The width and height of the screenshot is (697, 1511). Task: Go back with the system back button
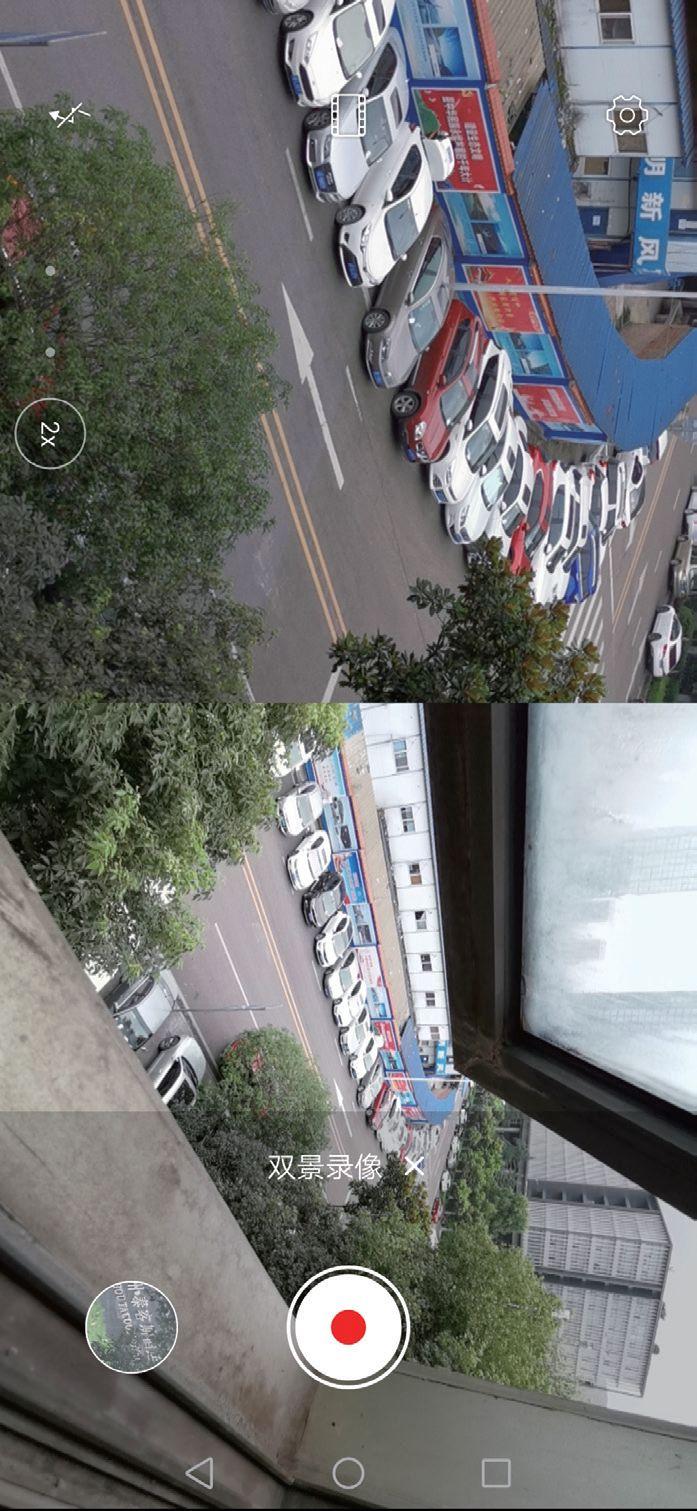pyautogui.click(x=200, y=1472)
